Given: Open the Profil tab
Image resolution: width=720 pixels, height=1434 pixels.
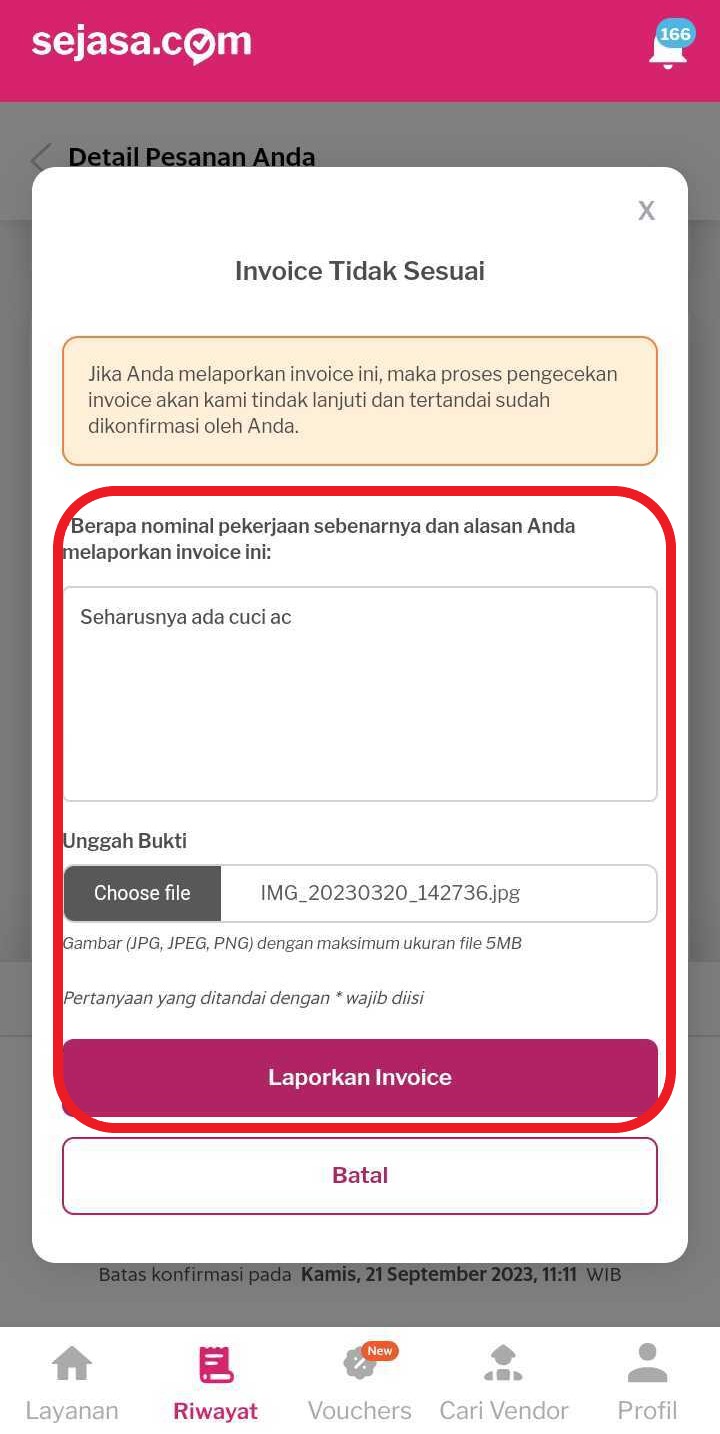Looking at the screenshot, I should (x=647, y=1383).
